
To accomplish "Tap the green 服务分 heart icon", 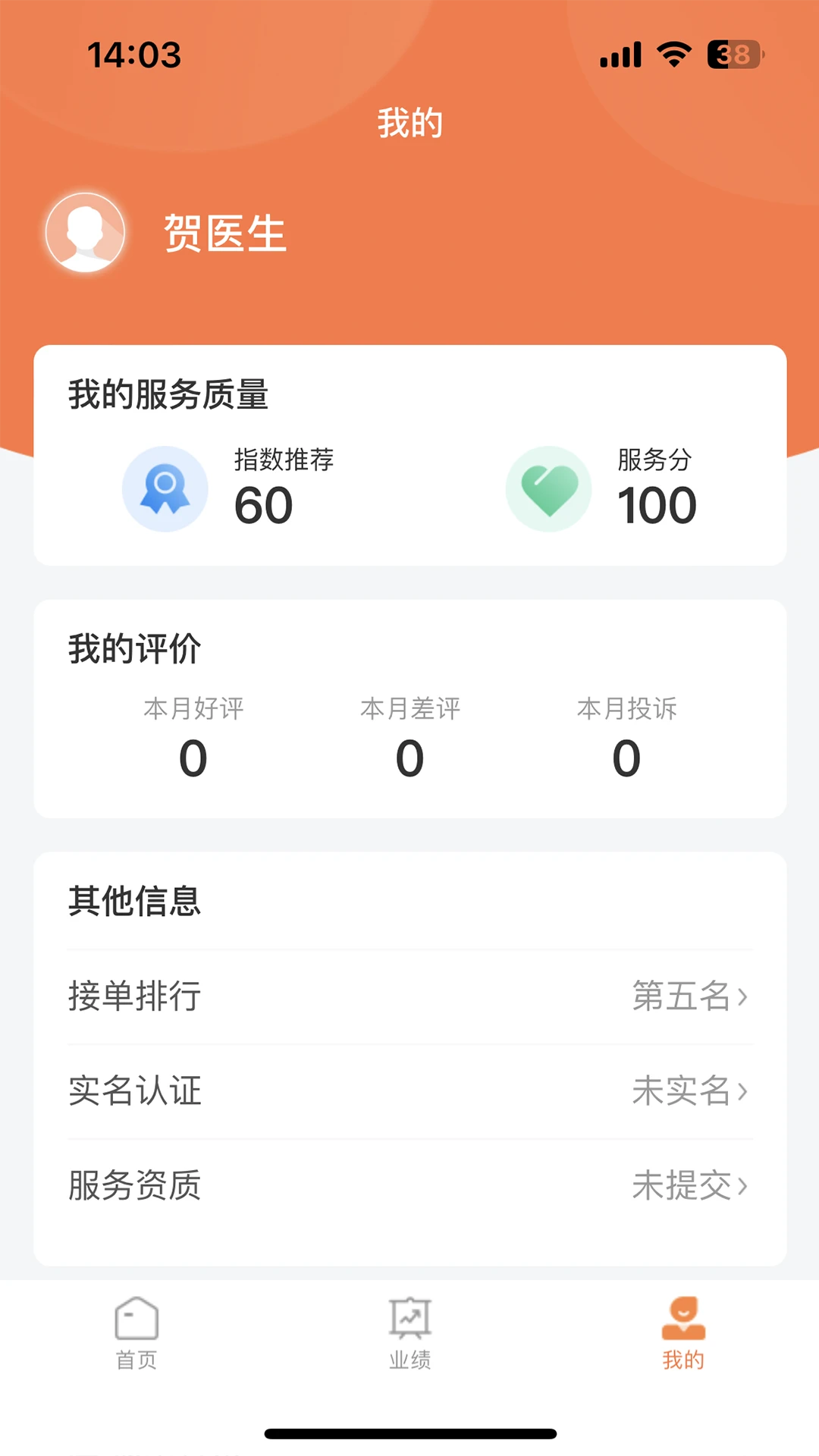I will point(548,488).
